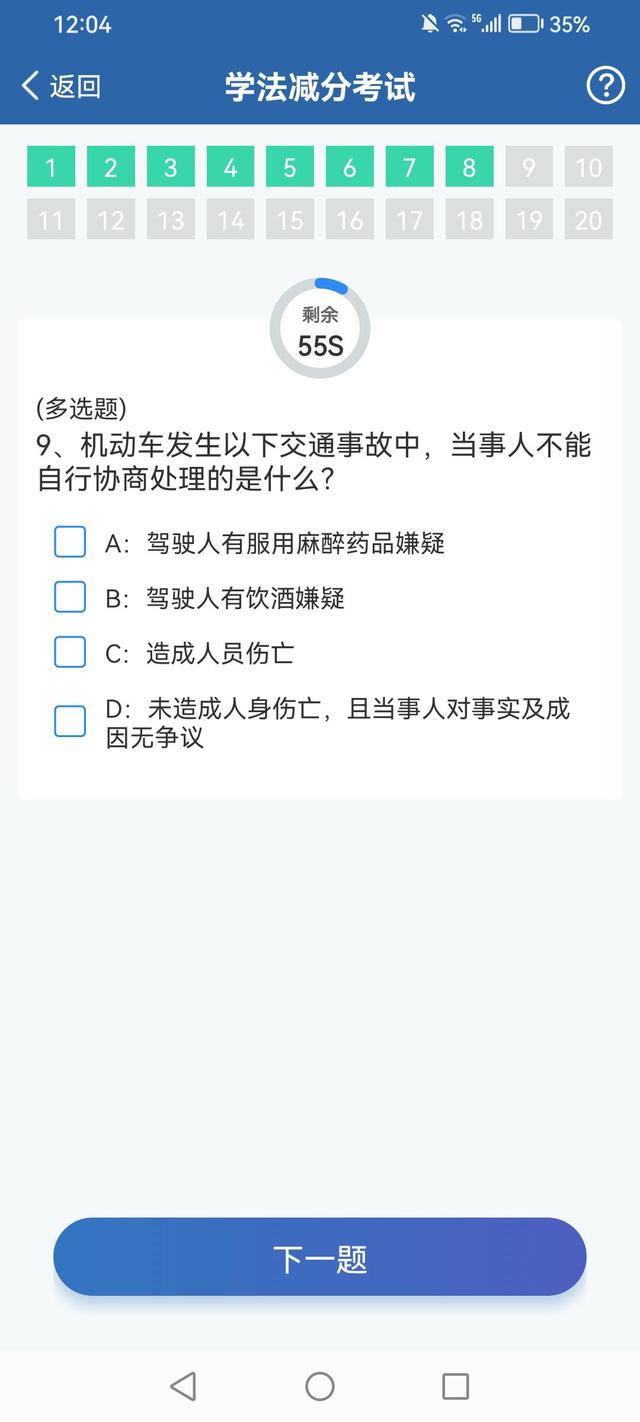Screen dimensions: 640x1422
Task: Open question 5 in the number grid
Action: click(x=290, y=167)
